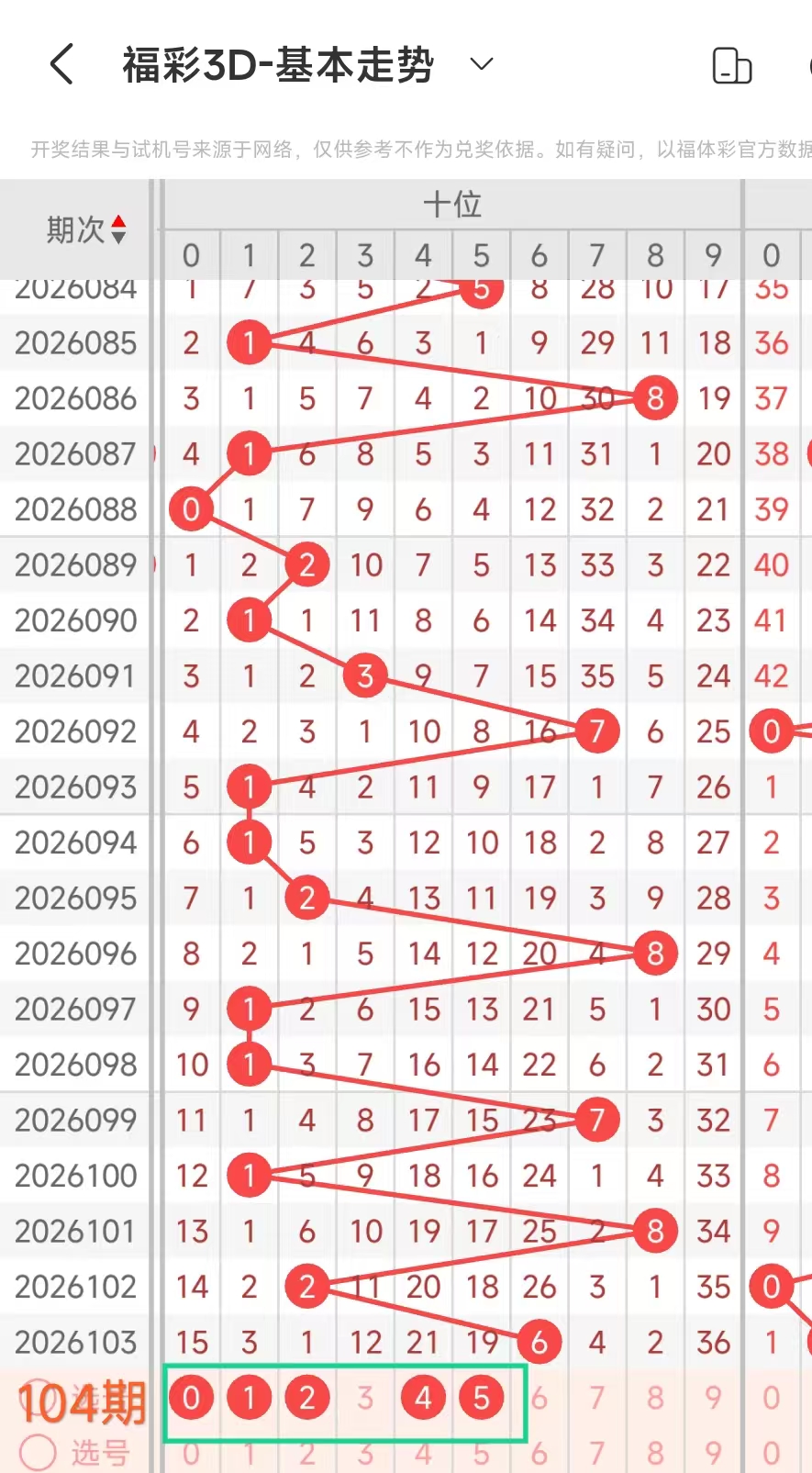Deselect number 2 in the 十位 pick row
Viewport: 812px width, 1473px height.
click(306, 1398)
